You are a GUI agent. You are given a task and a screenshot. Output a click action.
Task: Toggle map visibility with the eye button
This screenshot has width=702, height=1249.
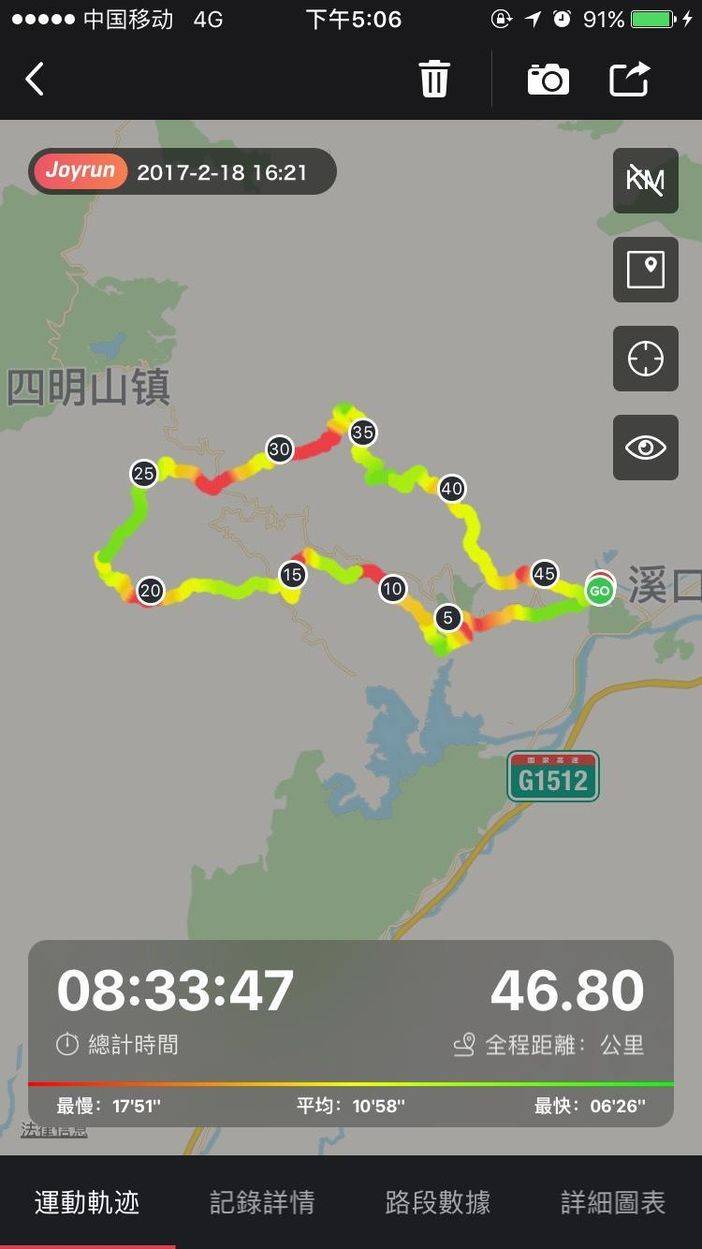(645, 447)
